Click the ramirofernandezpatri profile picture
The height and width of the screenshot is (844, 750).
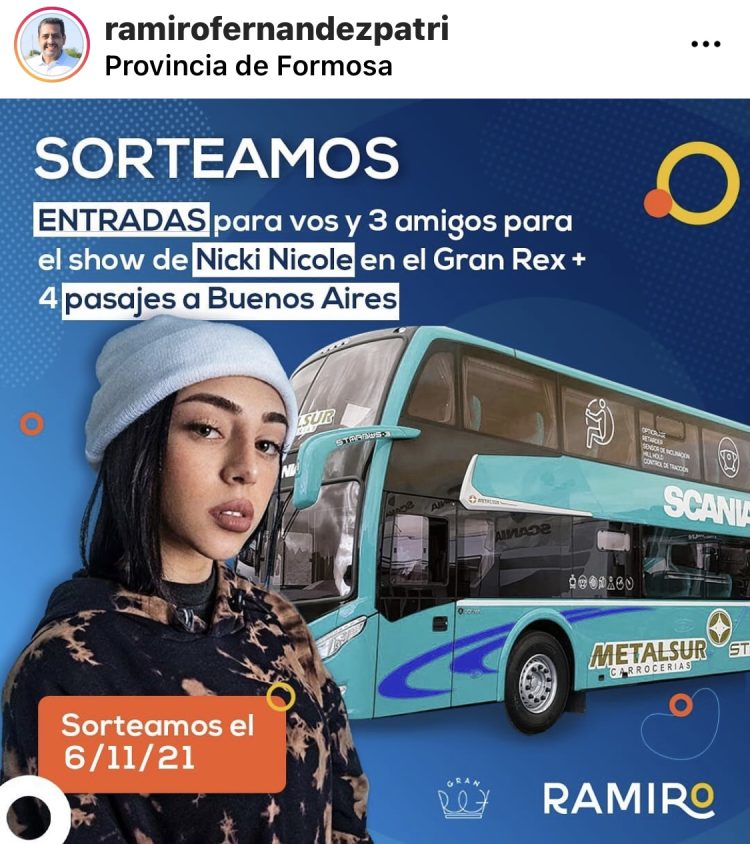pos(53,45)
